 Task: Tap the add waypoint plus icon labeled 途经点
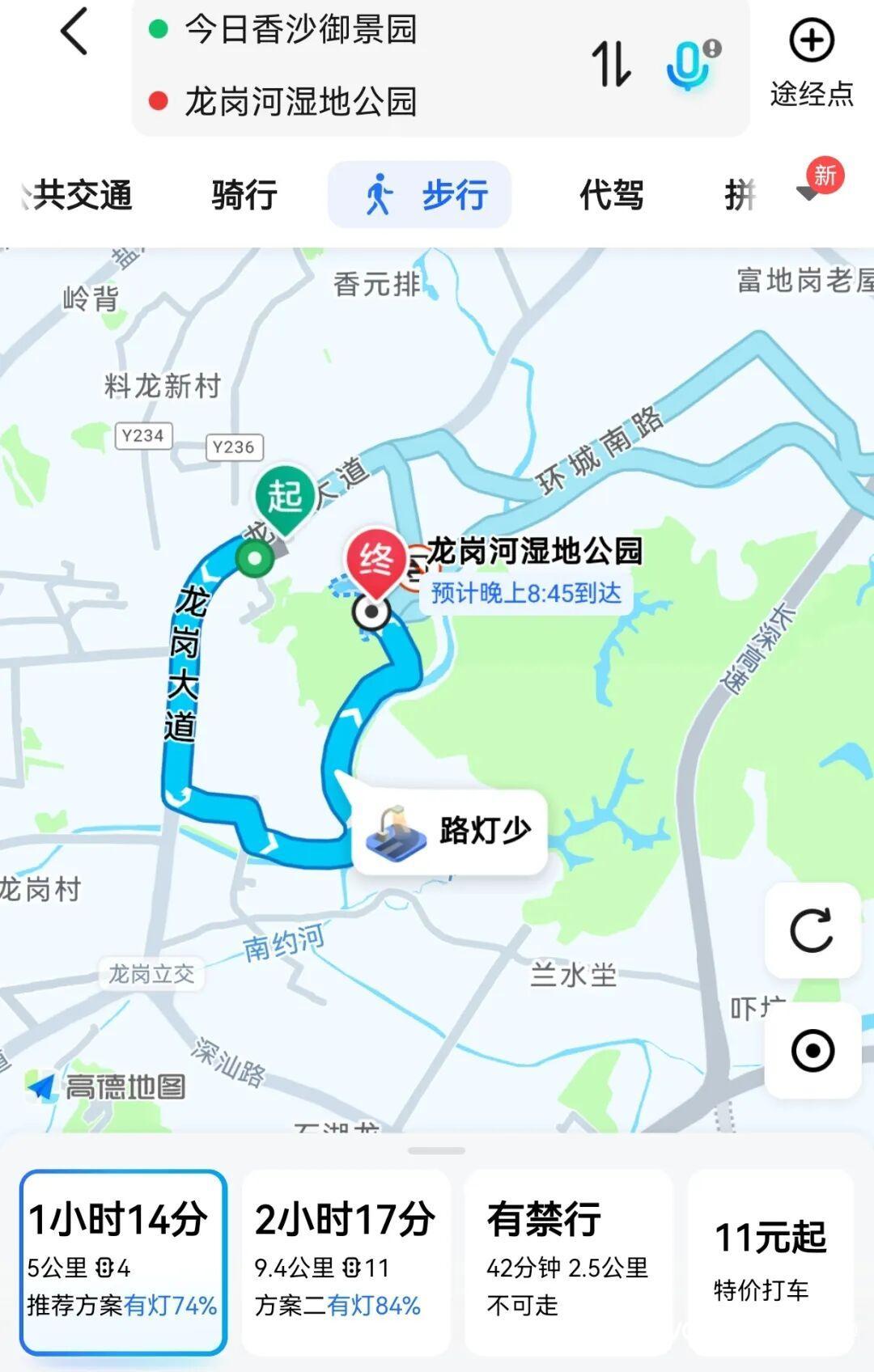click(812, 57)
